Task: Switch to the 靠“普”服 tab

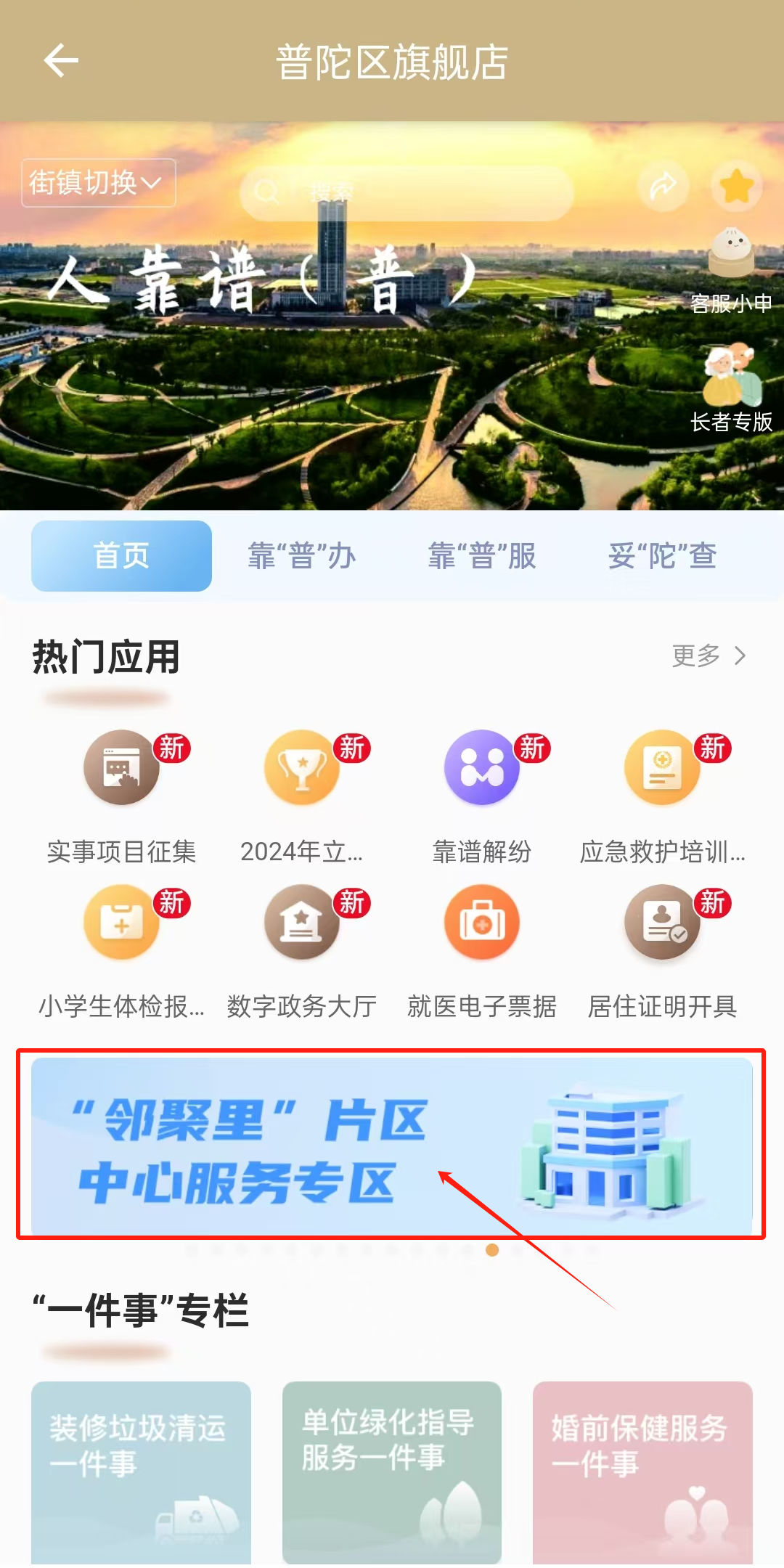Action: pyautogui.click(x=482, y=556)
